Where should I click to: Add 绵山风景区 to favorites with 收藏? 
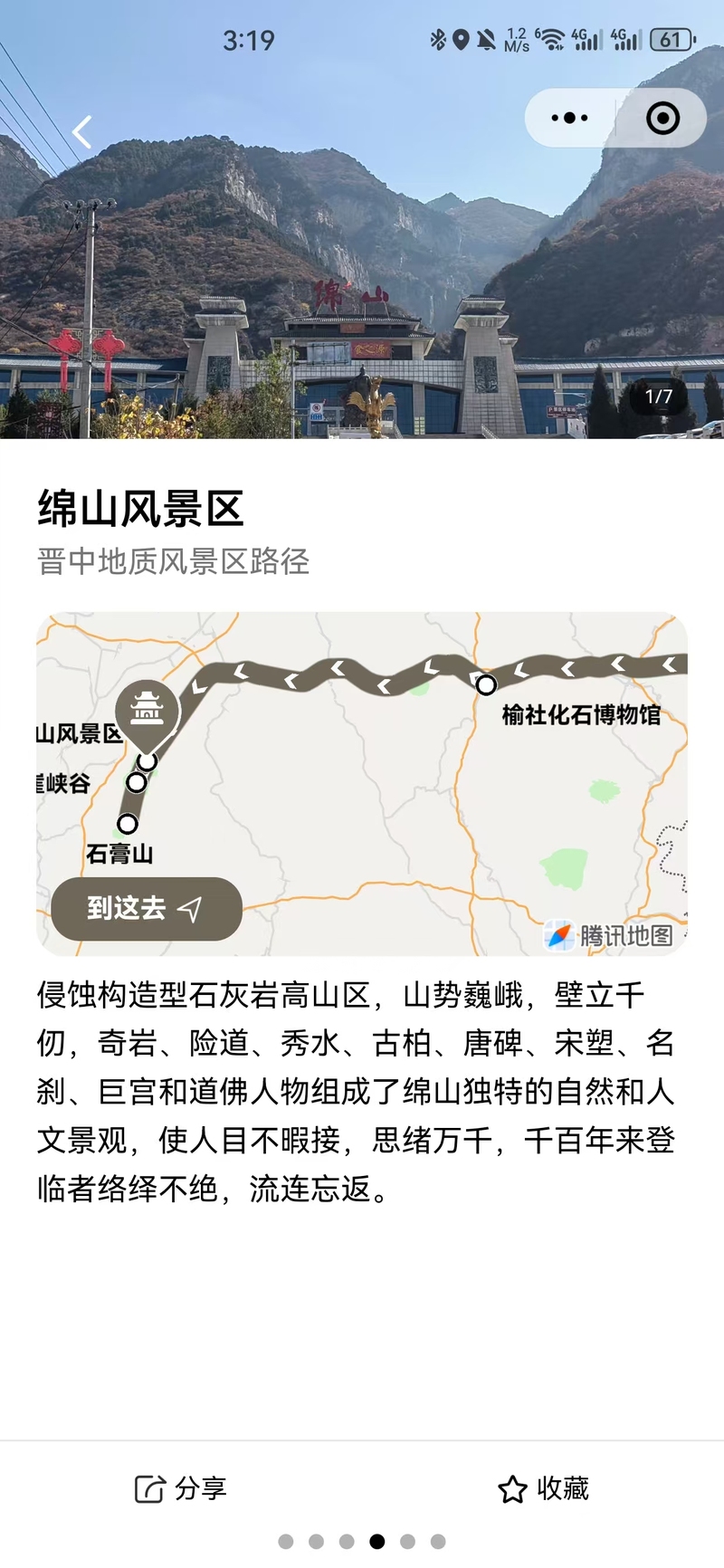(543, 1488)
